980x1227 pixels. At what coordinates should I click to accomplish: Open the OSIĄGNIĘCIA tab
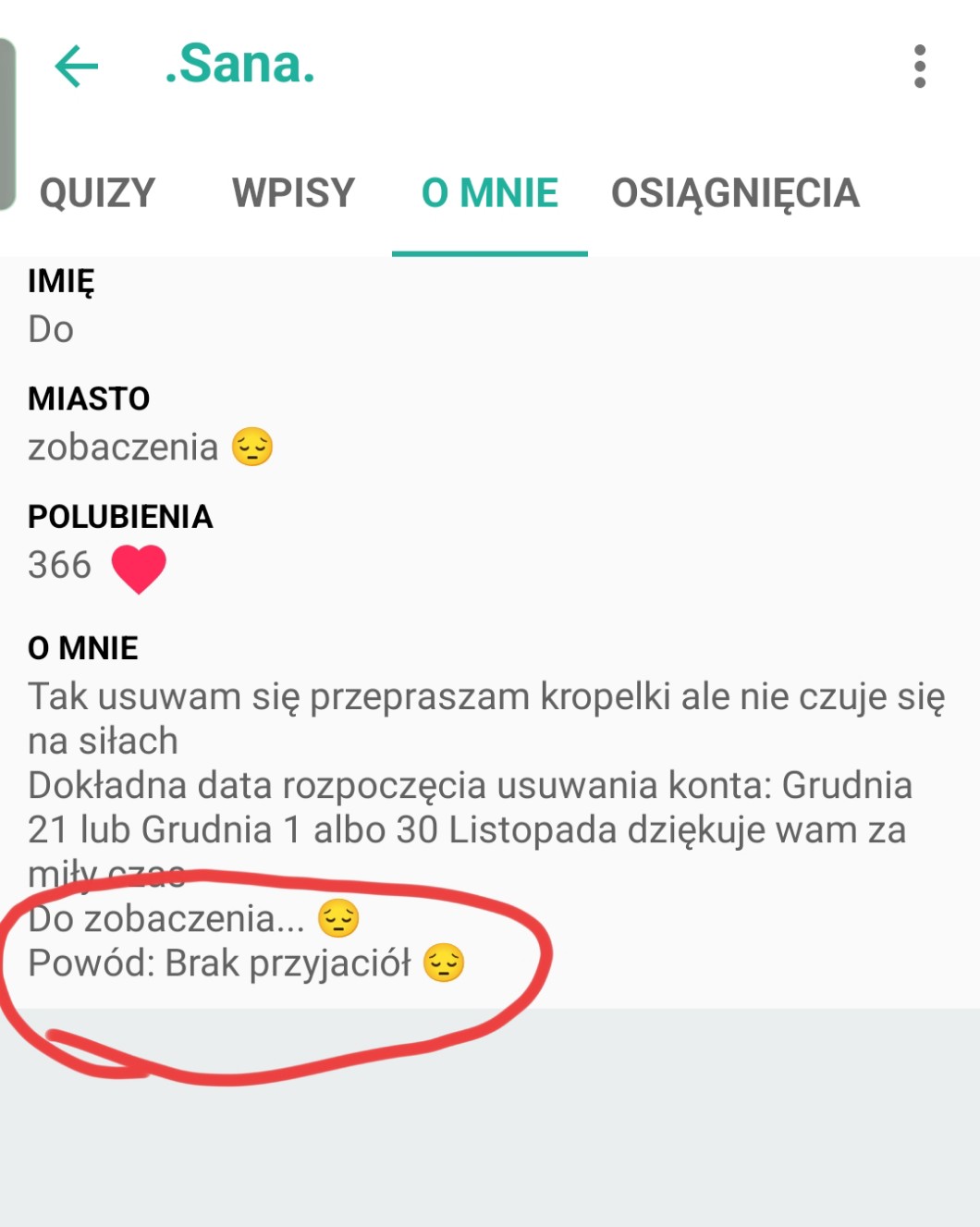tap(735, 193)
